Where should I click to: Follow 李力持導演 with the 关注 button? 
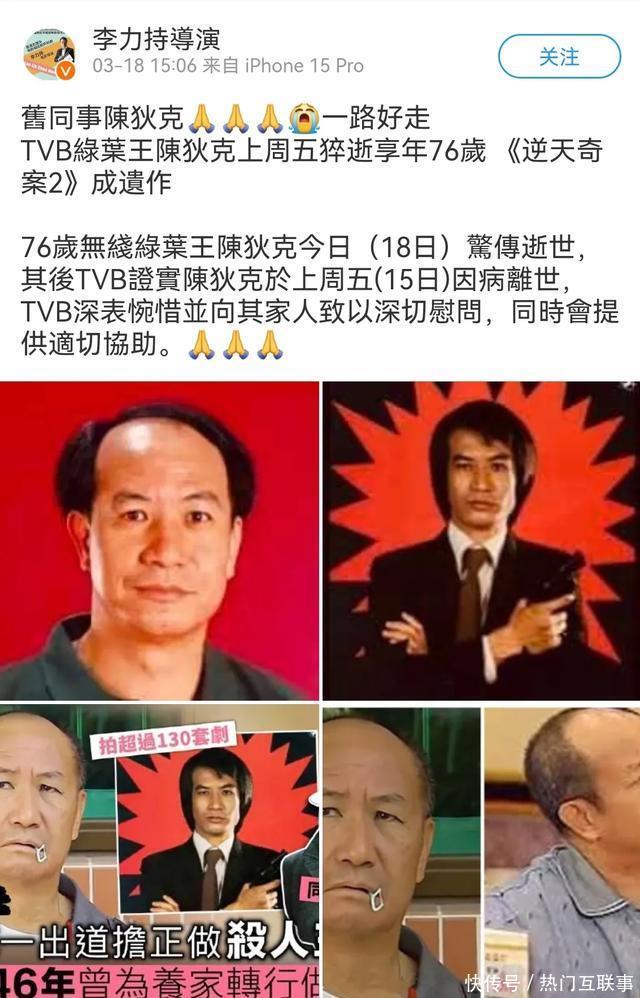(x=559, y=56)
